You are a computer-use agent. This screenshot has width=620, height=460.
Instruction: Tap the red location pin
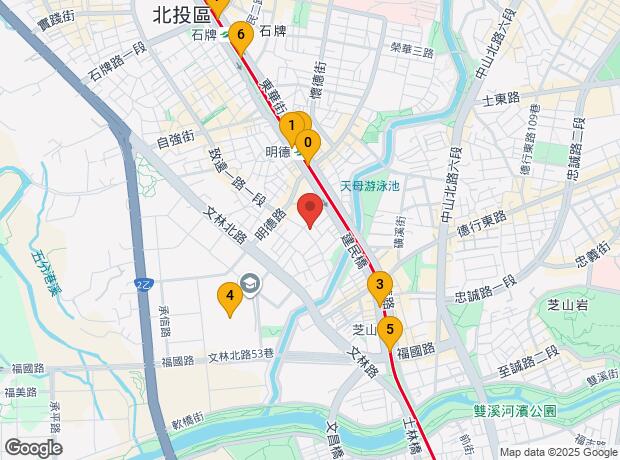point(310,210)
